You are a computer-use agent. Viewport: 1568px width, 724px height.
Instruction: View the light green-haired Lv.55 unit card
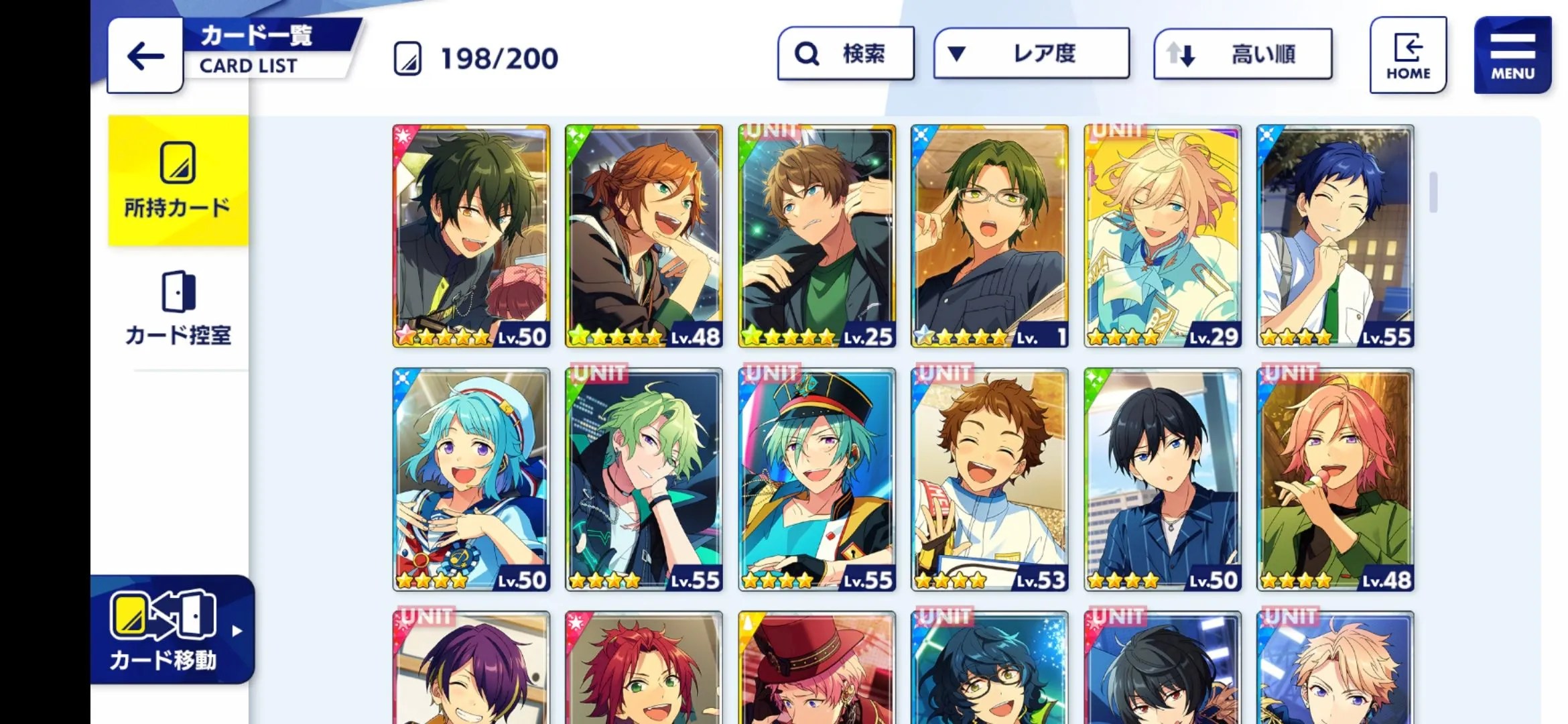pos(643,479)
